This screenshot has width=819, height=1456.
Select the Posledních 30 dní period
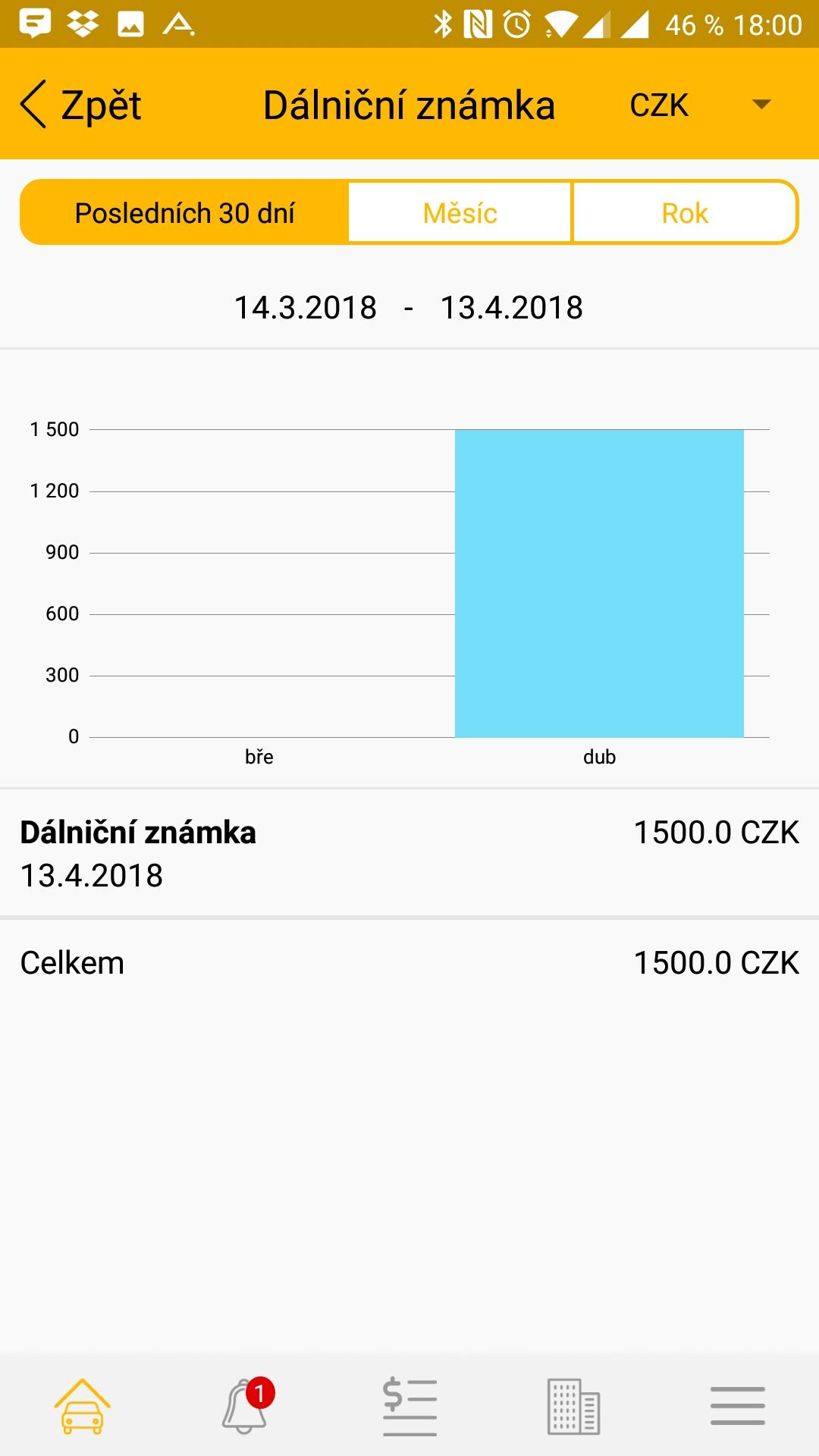coord(184,212)
